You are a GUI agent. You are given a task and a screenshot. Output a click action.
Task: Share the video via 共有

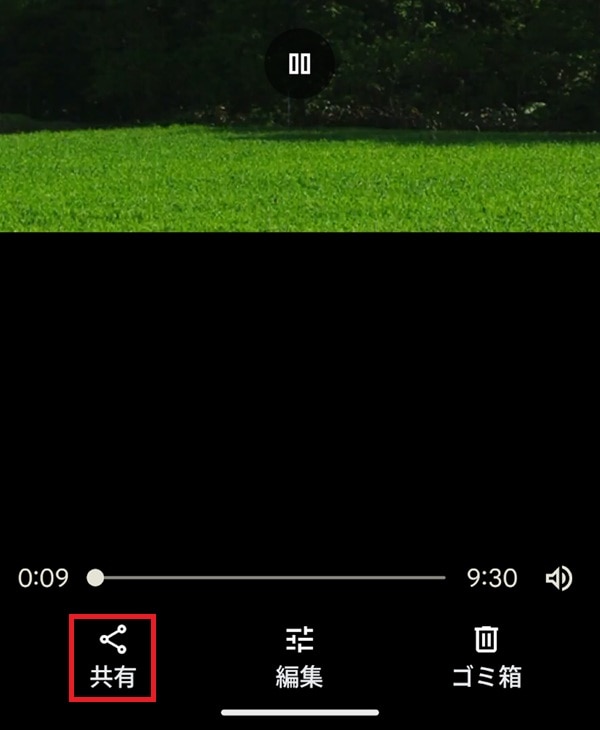113,657
